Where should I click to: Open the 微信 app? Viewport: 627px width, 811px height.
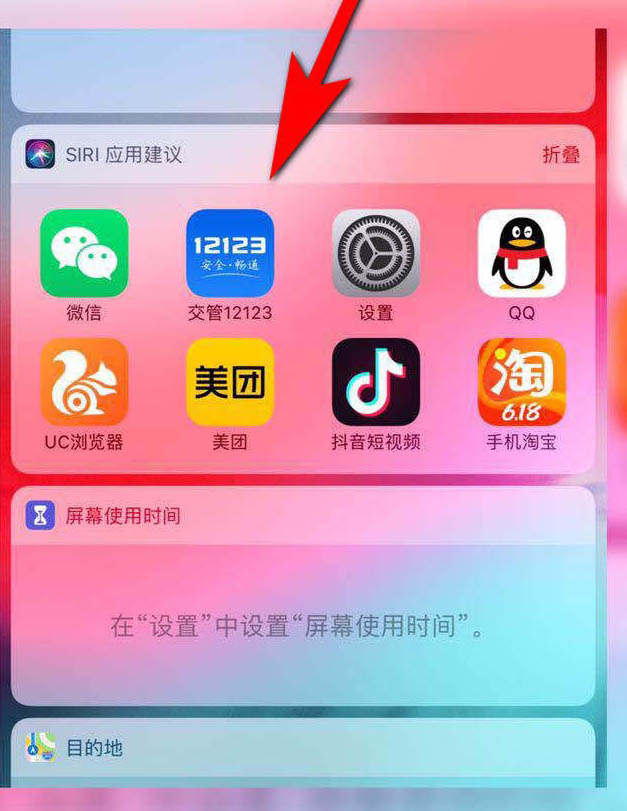(x=84, y=253)
